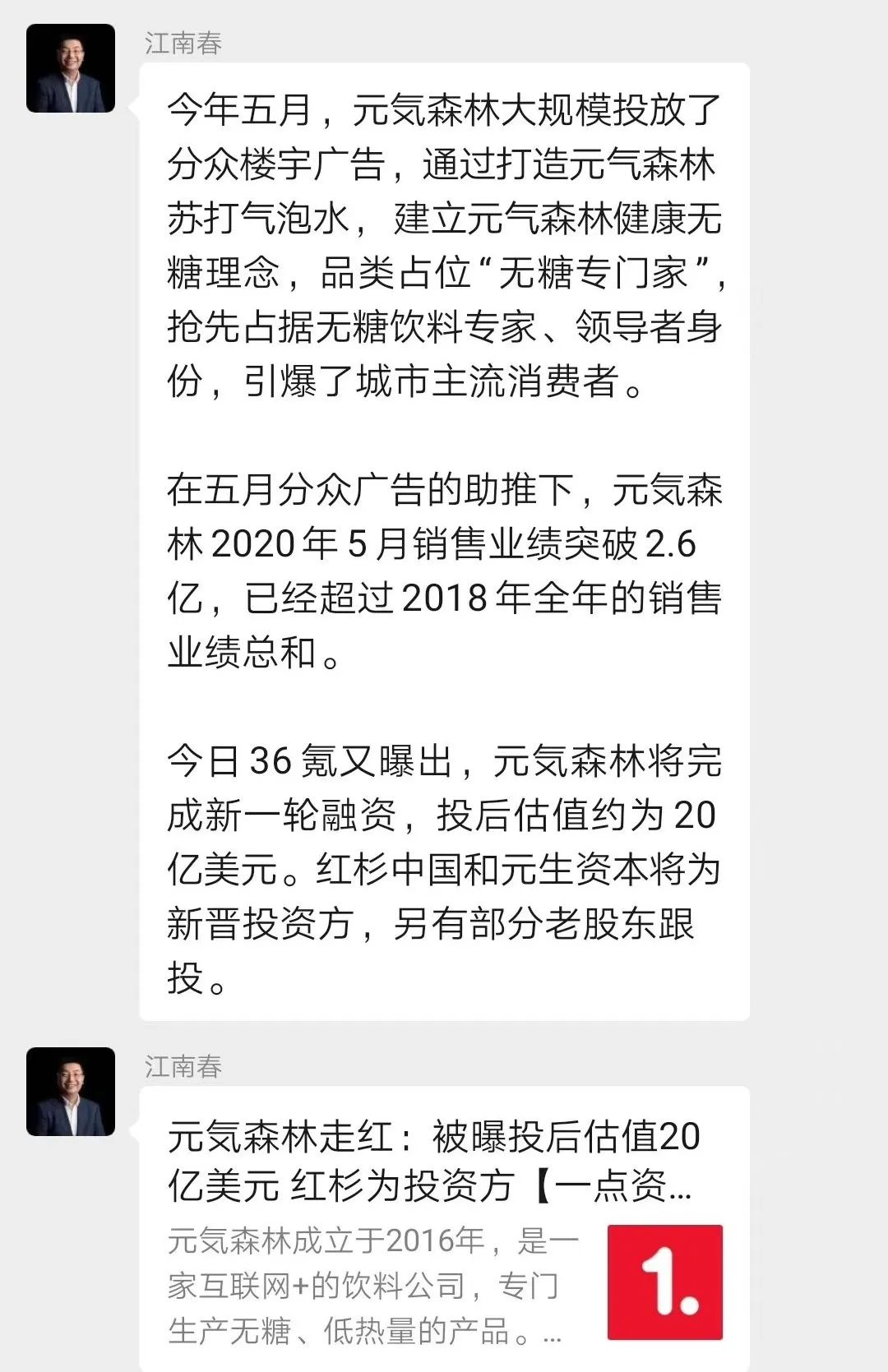
Task: Open 江南春's avatar beside the long text message
Action: (x=71, y=68)
